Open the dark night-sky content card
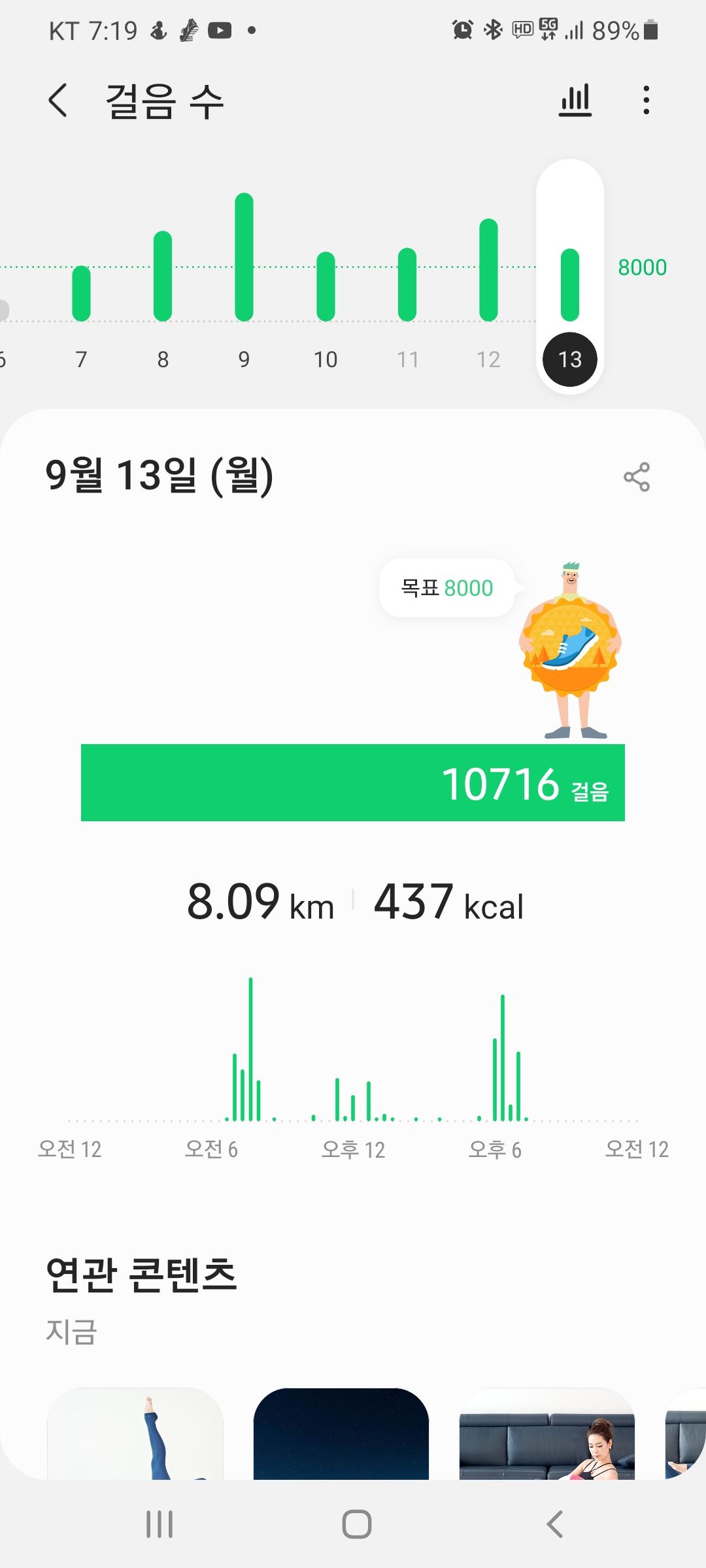 [x=341, y=1434]
